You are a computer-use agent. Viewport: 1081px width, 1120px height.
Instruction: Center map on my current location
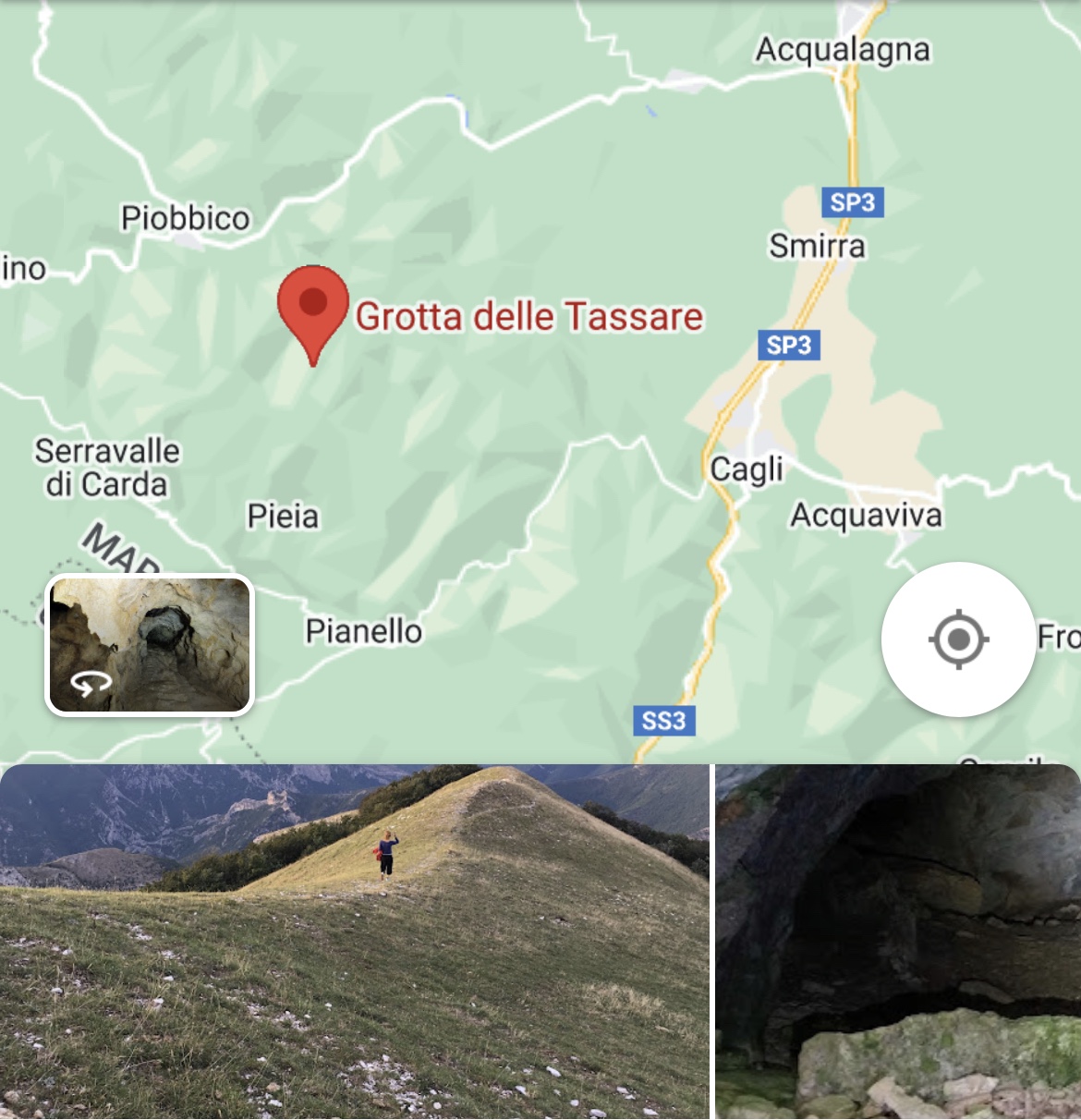coord(958,639)
